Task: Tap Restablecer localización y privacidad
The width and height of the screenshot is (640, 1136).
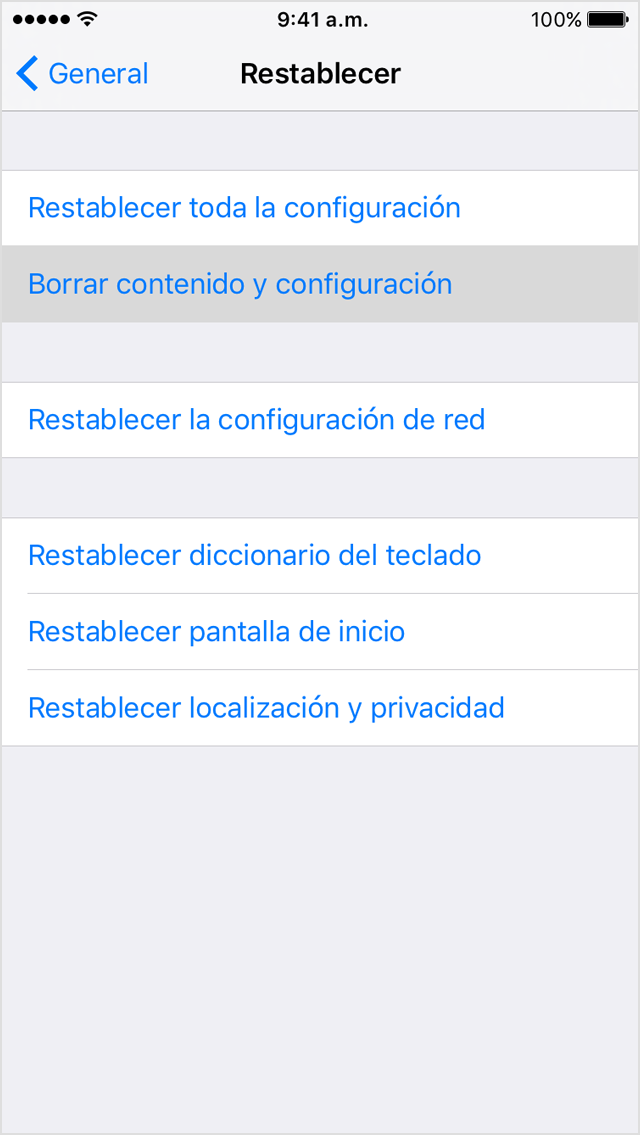Action: click(266, 708)
